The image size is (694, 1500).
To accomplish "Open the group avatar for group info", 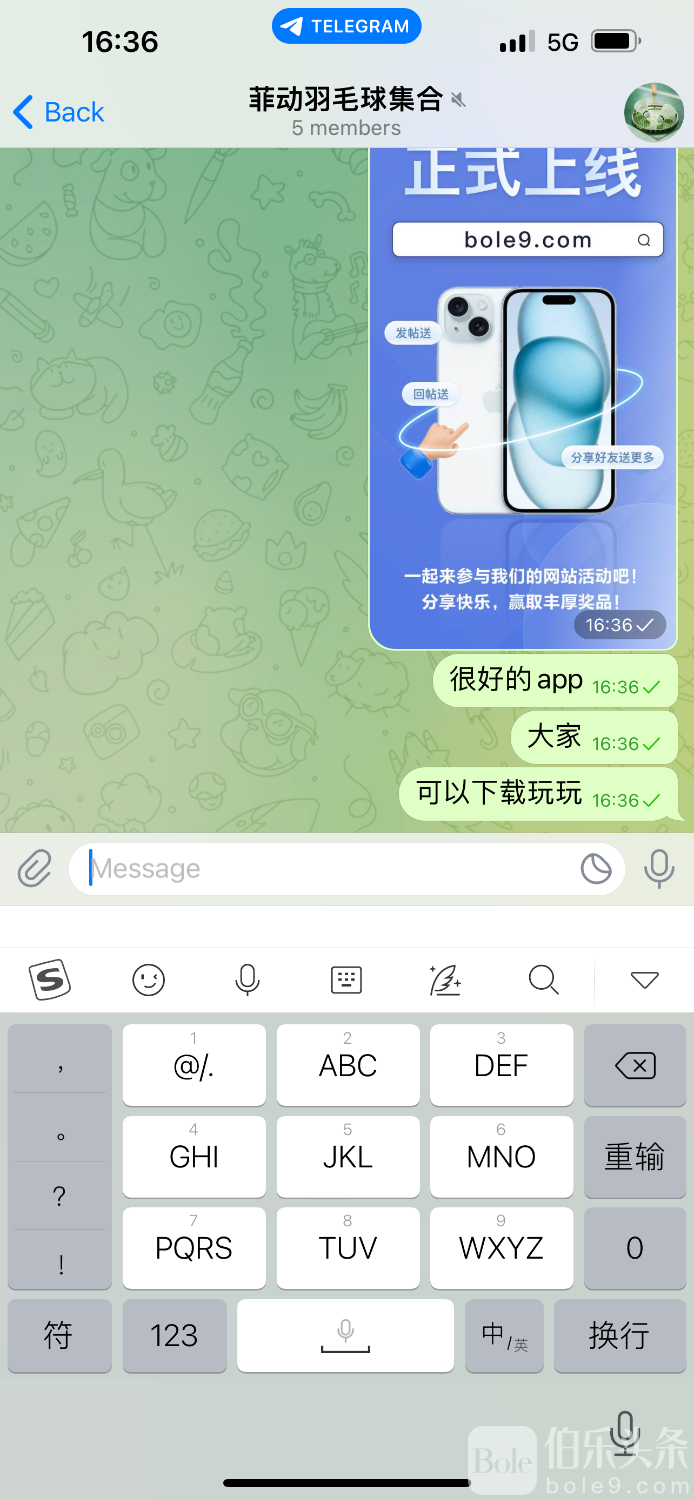I will pyautogui.click(x=654, y=113).
